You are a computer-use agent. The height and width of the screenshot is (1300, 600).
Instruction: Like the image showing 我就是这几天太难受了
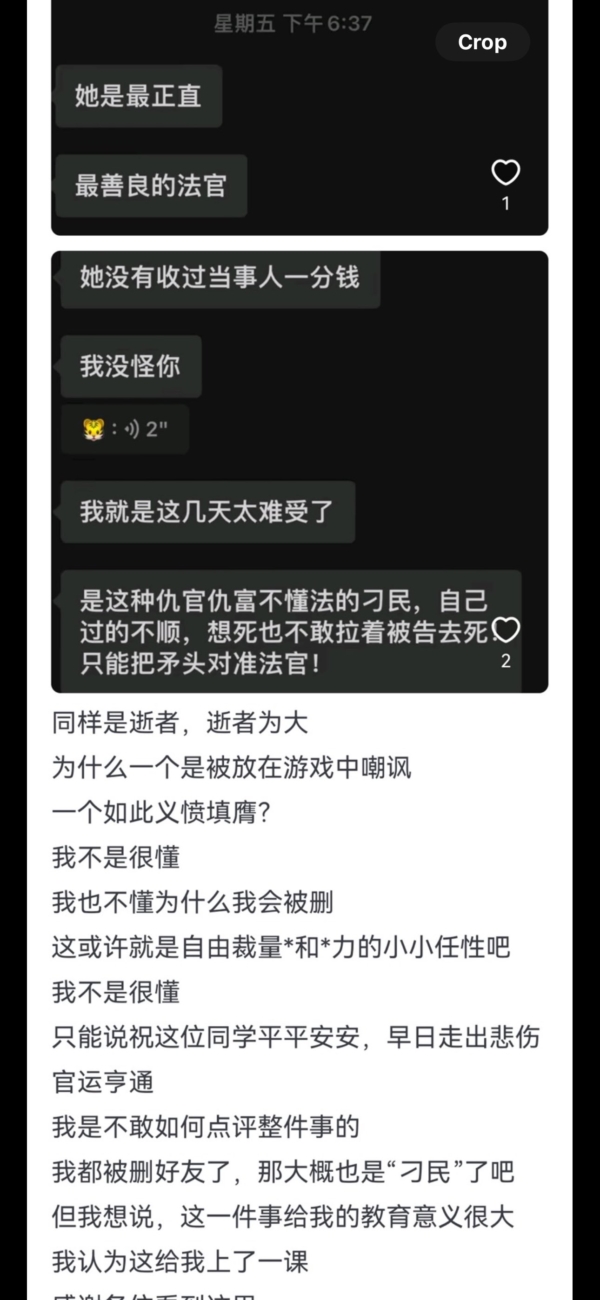[506, 630]
